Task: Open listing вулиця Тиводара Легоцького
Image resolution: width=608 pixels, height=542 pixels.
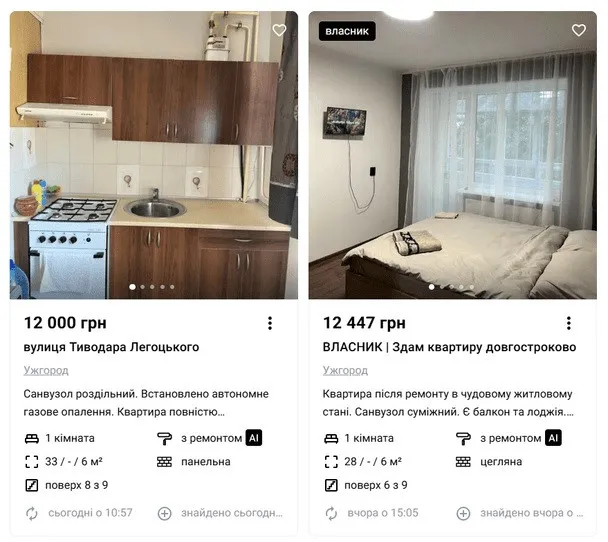Action: (111, 347)
